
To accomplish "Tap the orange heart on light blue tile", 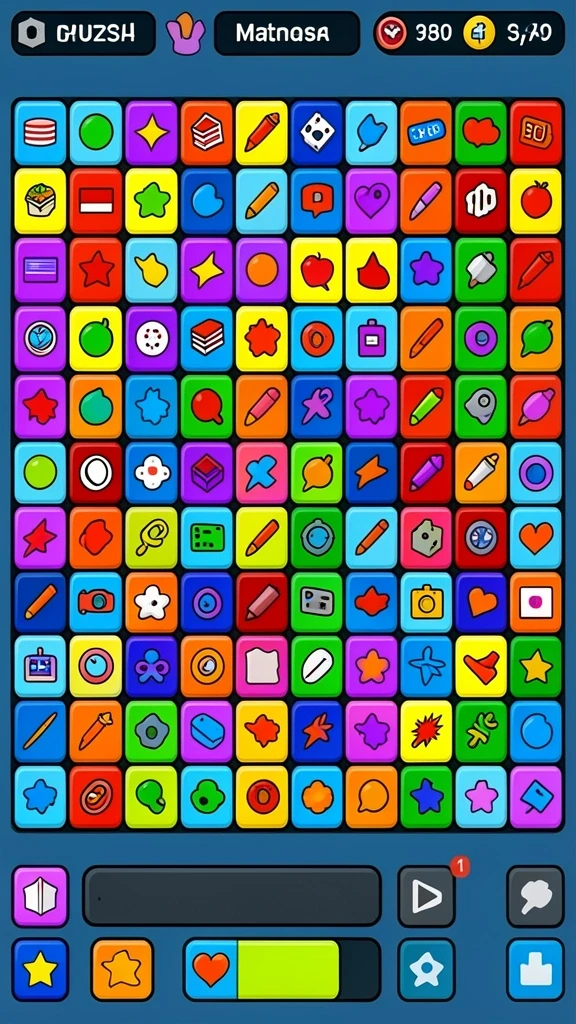I will point(536,538).
